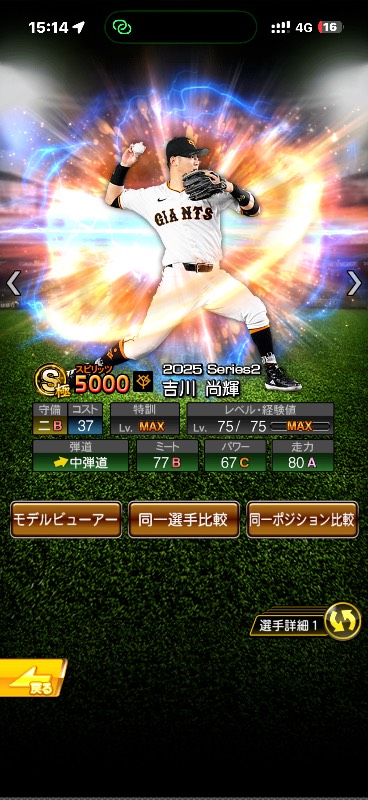This screenshot has height=800, width=368.
Task: Switch view with the 選手詳細1 toggle
Action: pyautogui.click(x=306, y=622)
